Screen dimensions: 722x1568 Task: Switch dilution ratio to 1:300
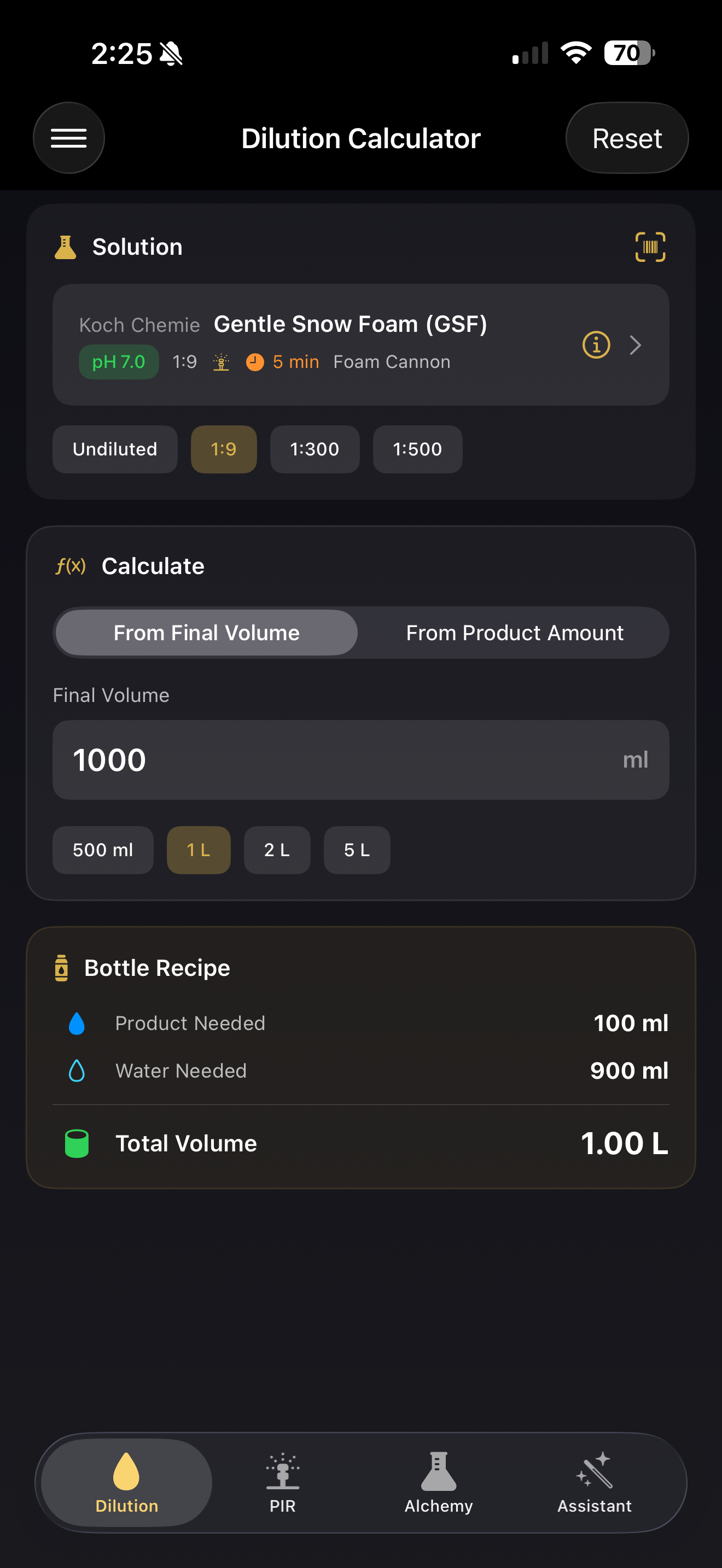[314, 449]
